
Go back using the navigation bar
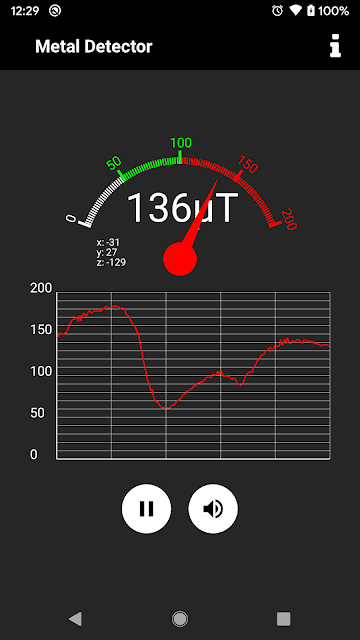coord(76,619)
